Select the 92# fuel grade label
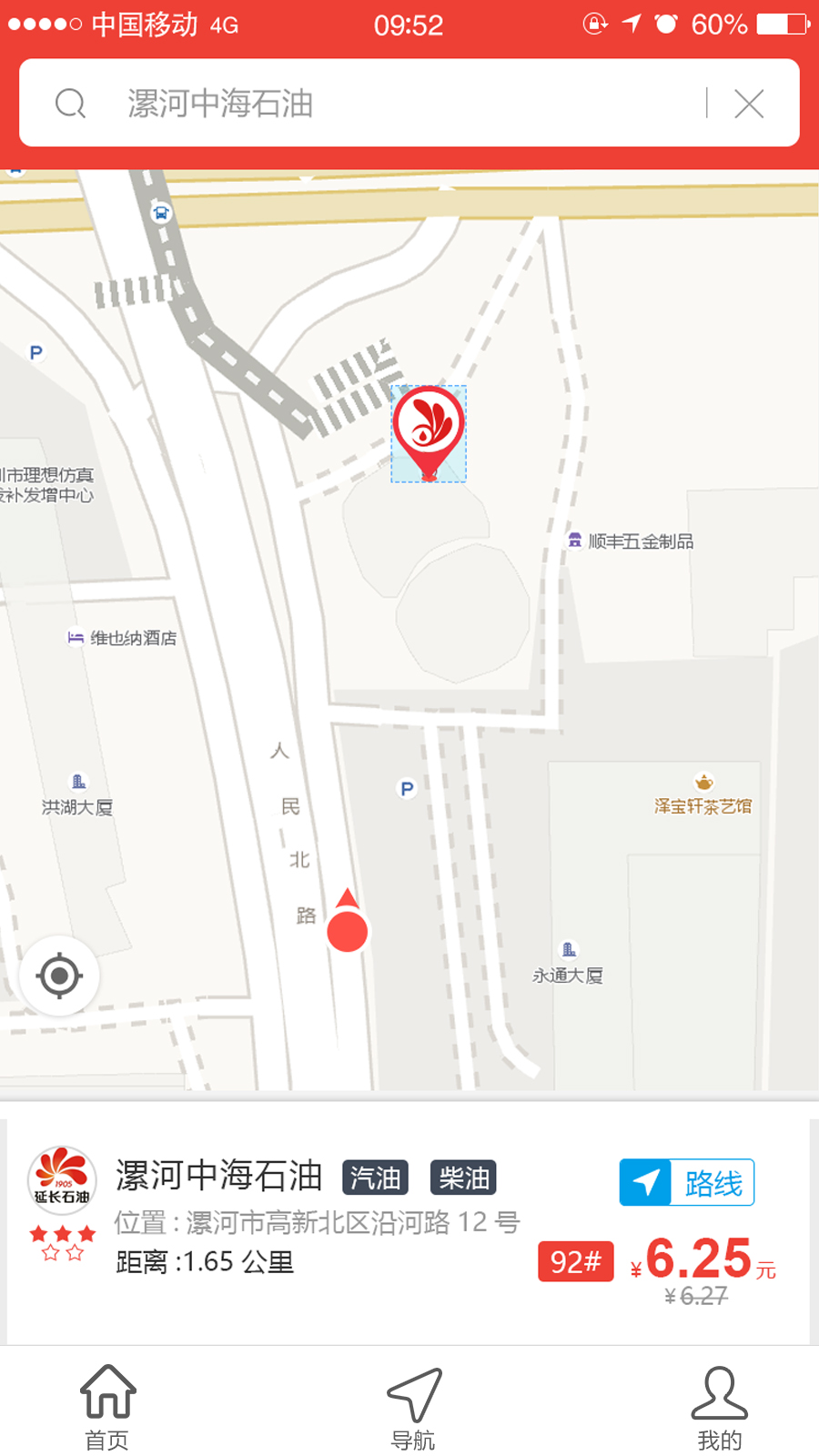The image size is (819, 1456). (575, 1262)
